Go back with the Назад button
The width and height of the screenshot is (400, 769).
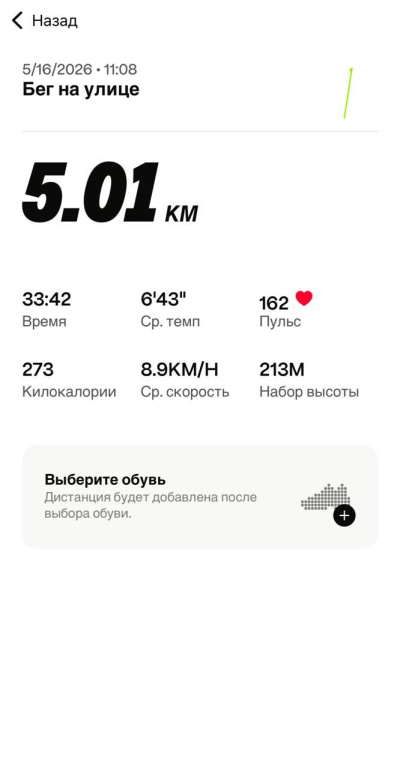(x=45, y=21)
